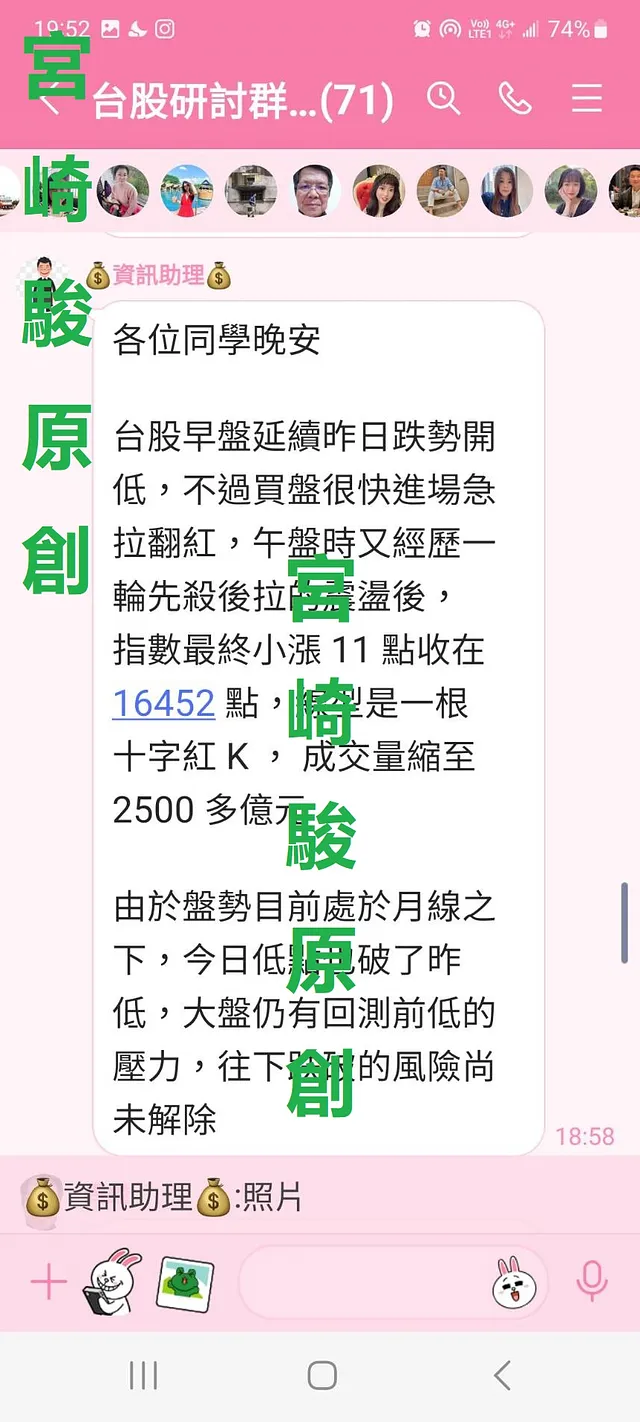
Task: Open the photo gallery picker
Action: coord(185,1283)
